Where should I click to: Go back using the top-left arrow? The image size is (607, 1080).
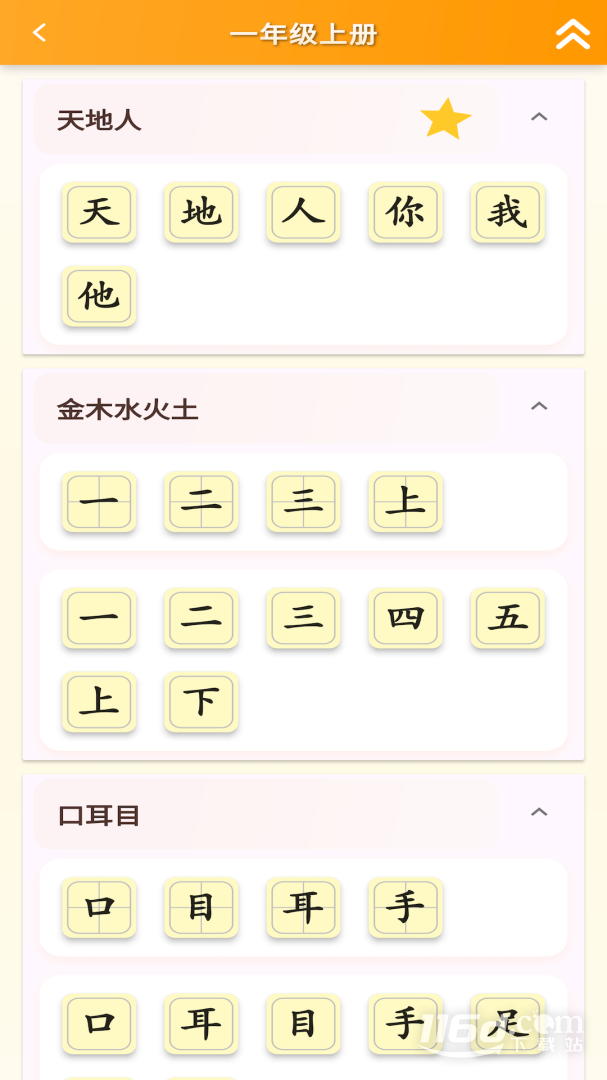click(x=39, y=32)
